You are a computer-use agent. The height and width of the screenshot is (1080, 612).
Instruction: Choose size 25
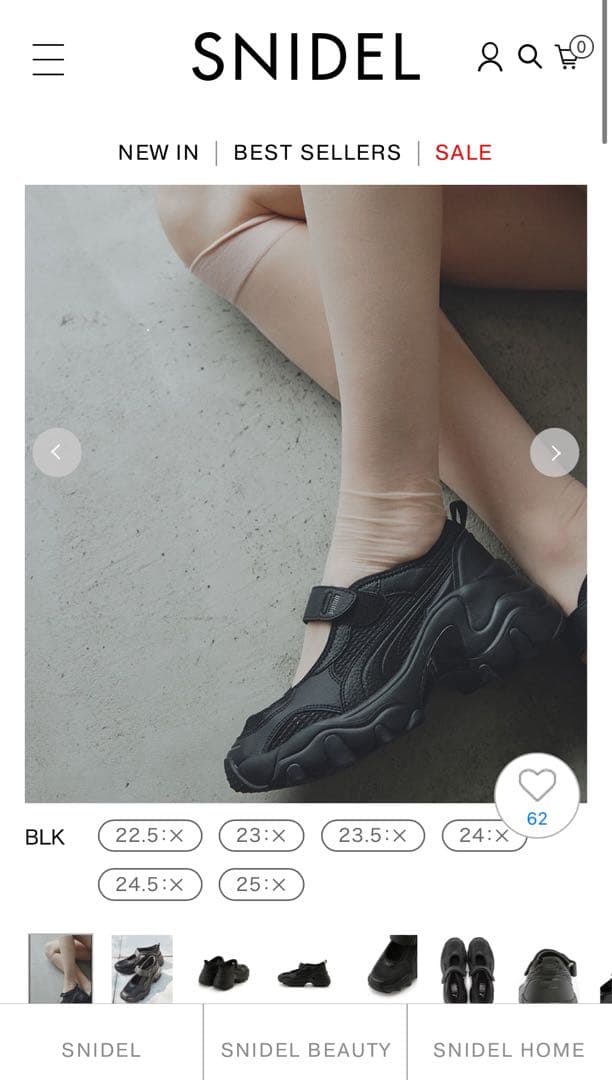261,884
